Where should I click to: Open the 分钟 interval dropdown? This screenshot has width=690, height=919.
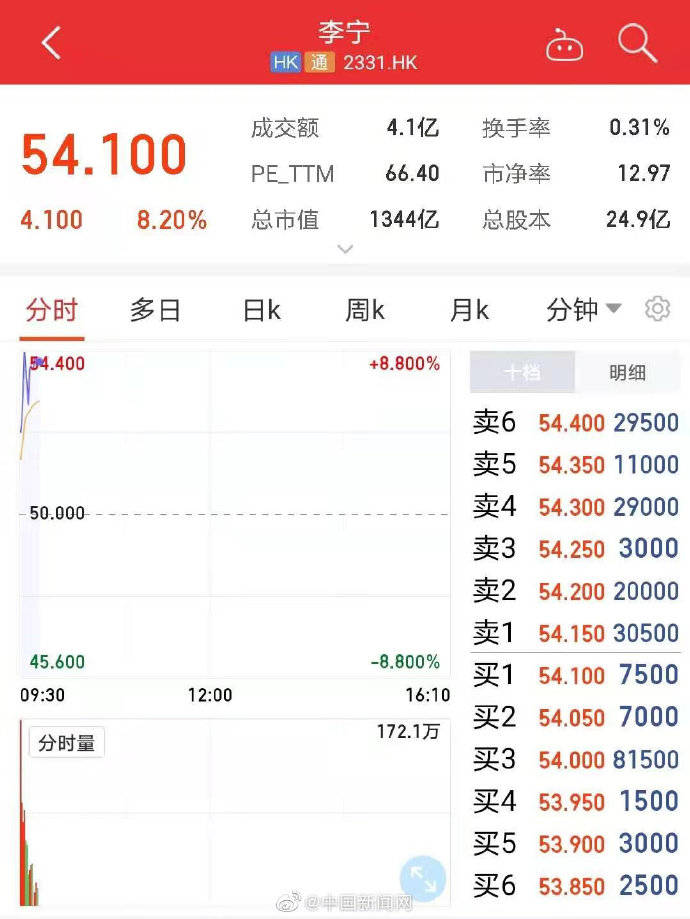[584, 310]
